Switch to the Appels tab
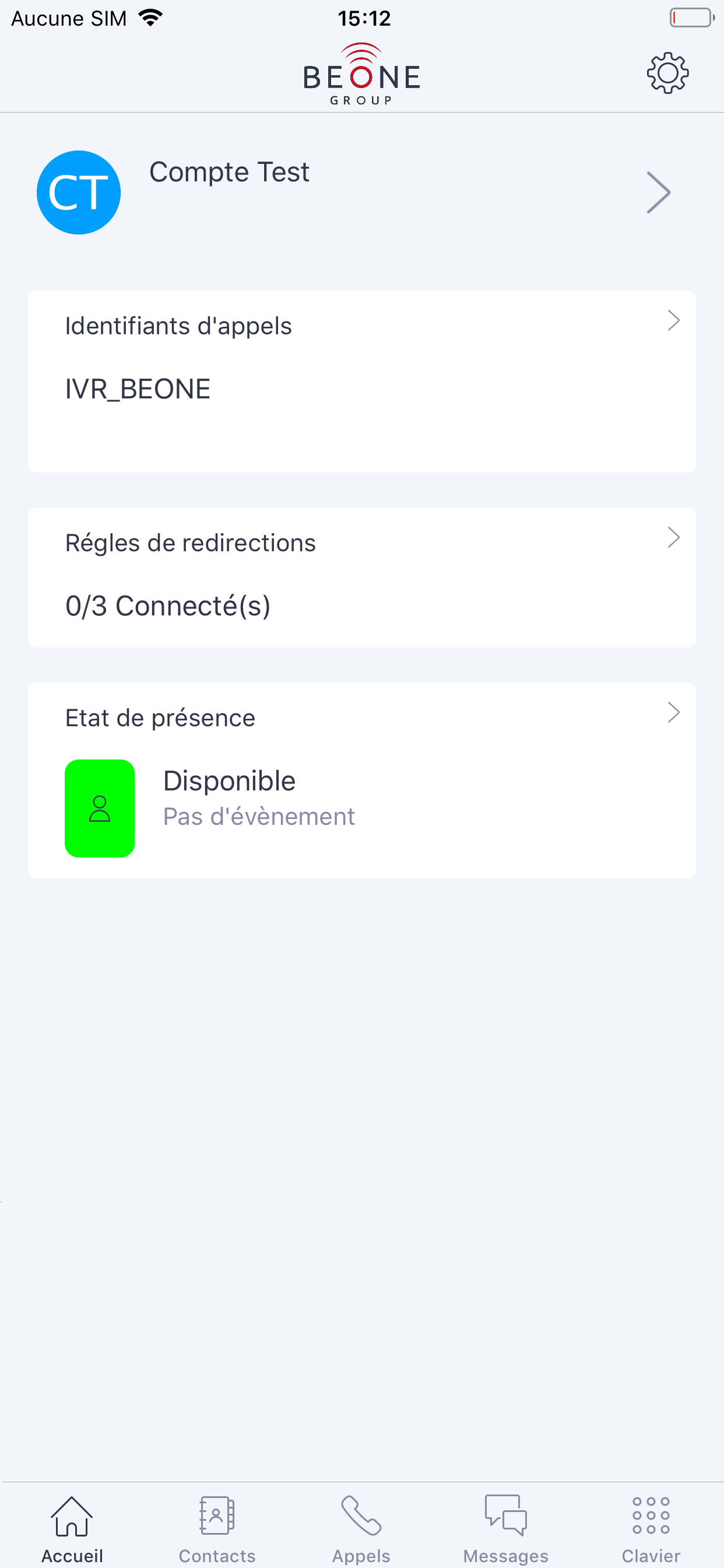This screenshot has height=1568, width=724. 361,1528
